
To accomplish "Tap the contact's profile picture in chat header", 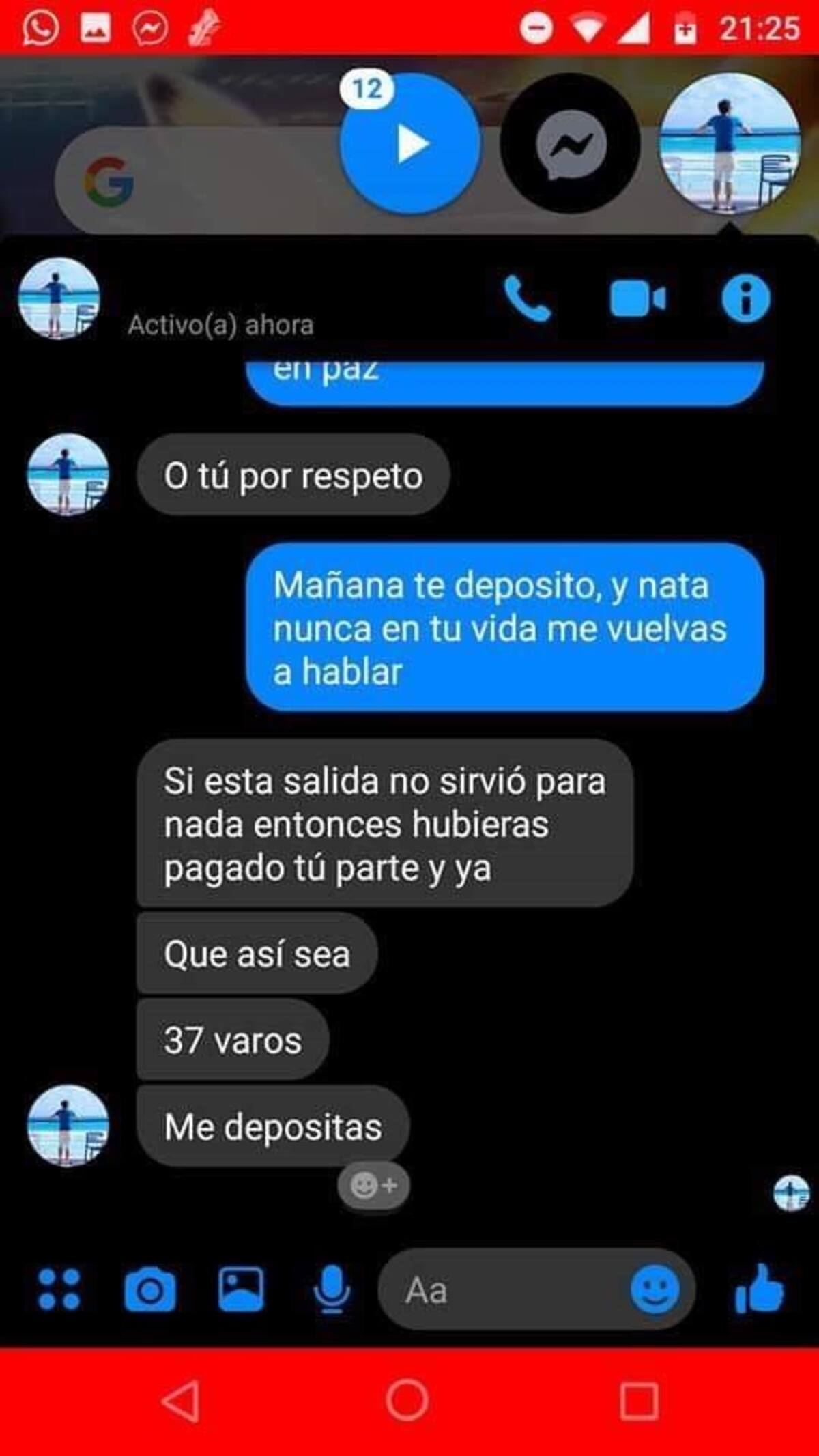I will point(59,298).
